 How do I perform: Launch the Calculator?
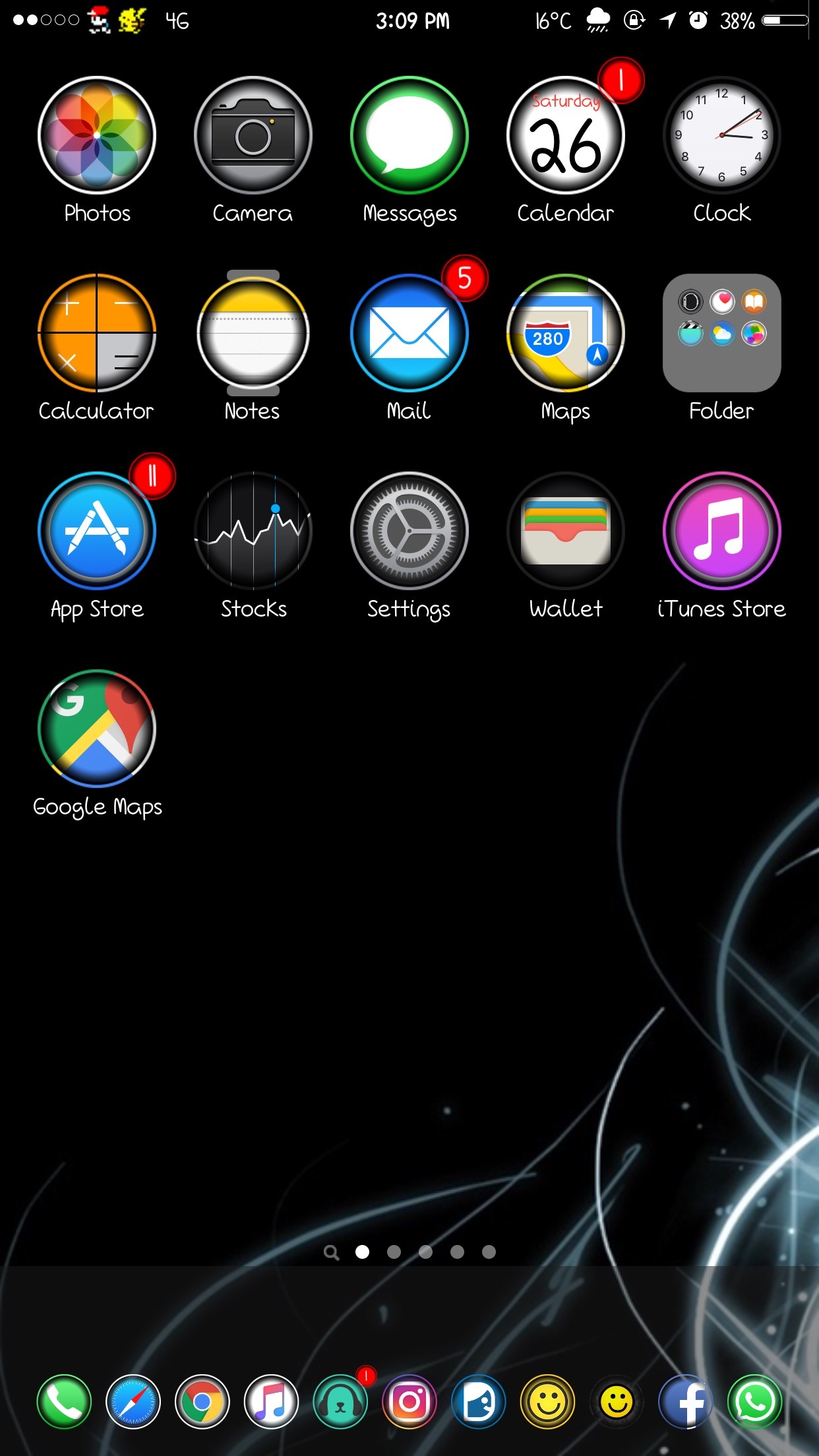tap(96, 333)
